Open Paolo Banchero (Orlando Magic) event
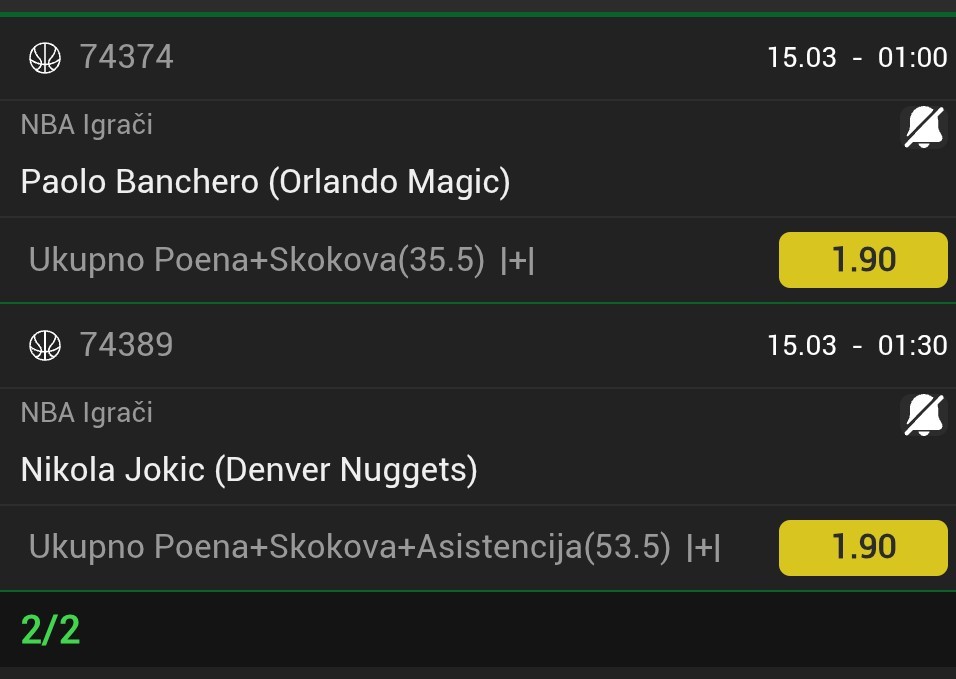 coord(266,182)
